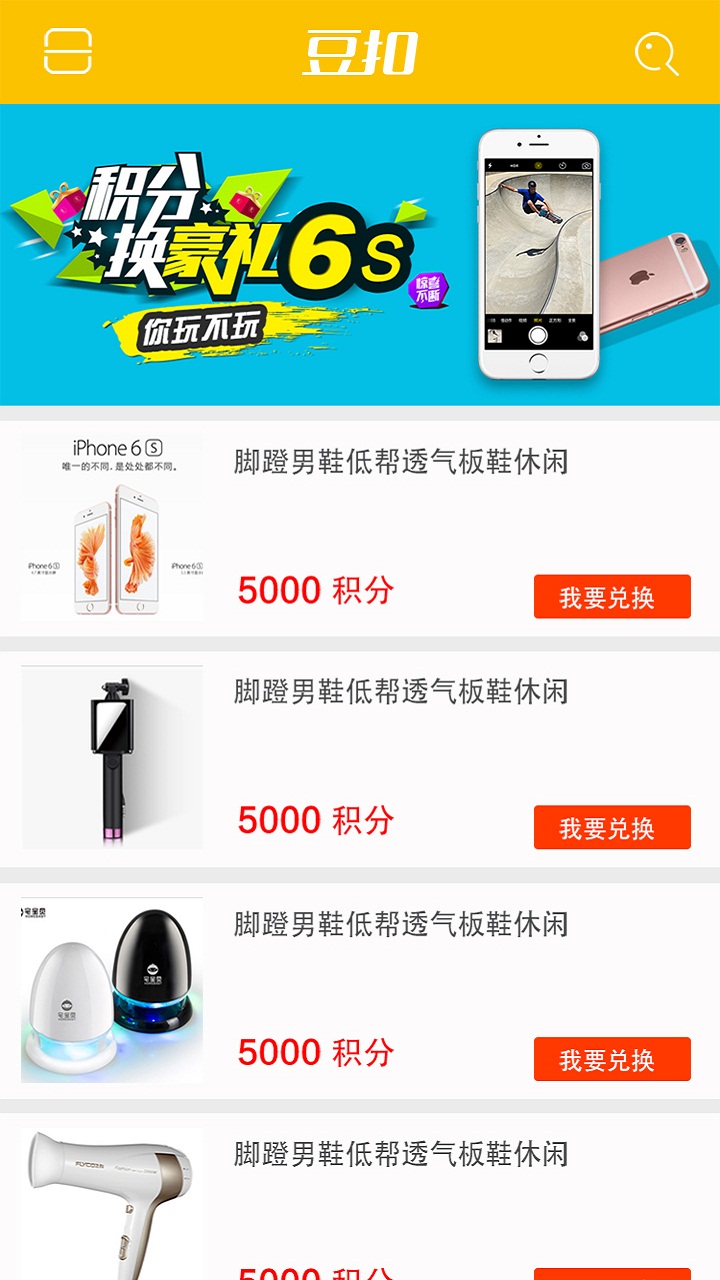Viewport: 720px width, 1280px height.
Task: View the selfie stick product picture
Action: (112, 758)
